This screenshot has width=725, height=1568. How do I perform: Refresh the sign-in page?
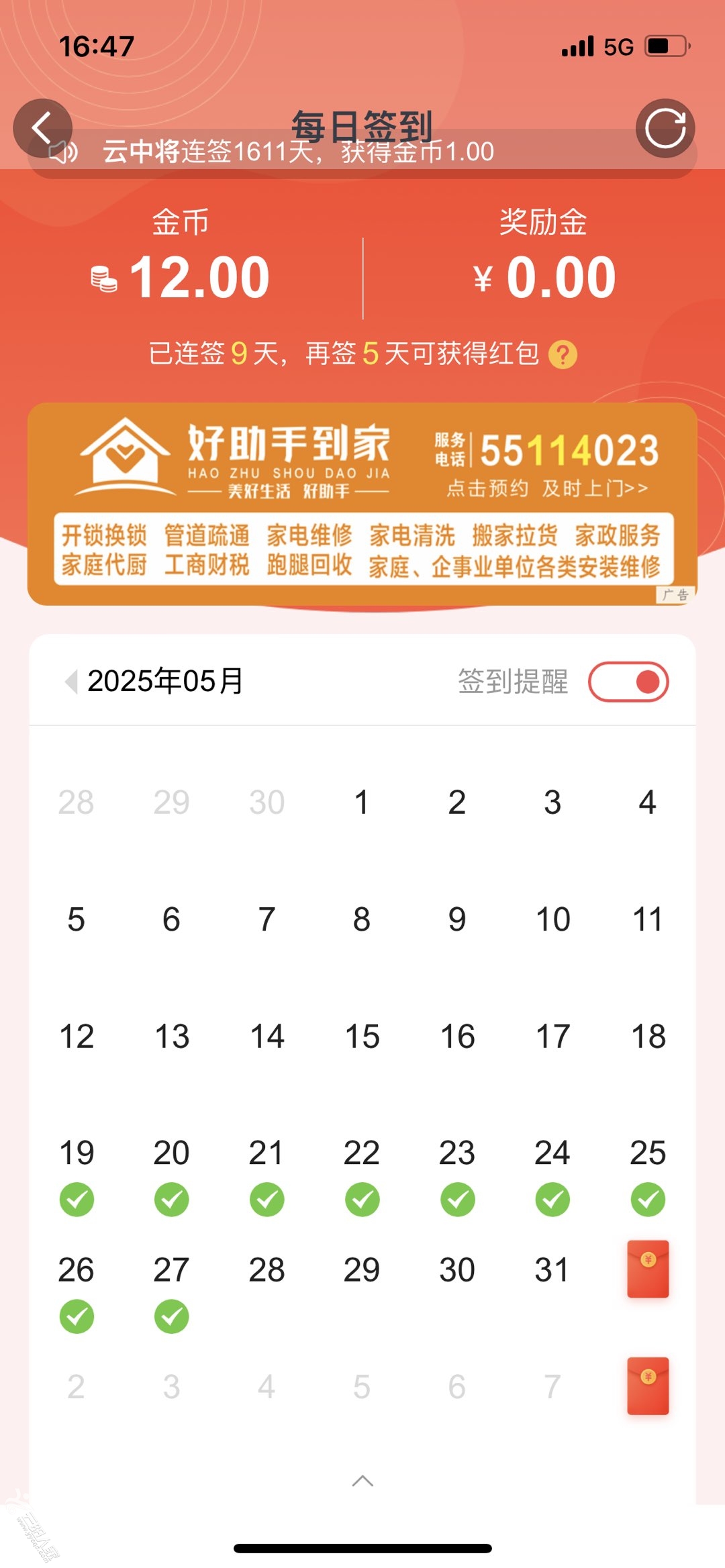665,128
